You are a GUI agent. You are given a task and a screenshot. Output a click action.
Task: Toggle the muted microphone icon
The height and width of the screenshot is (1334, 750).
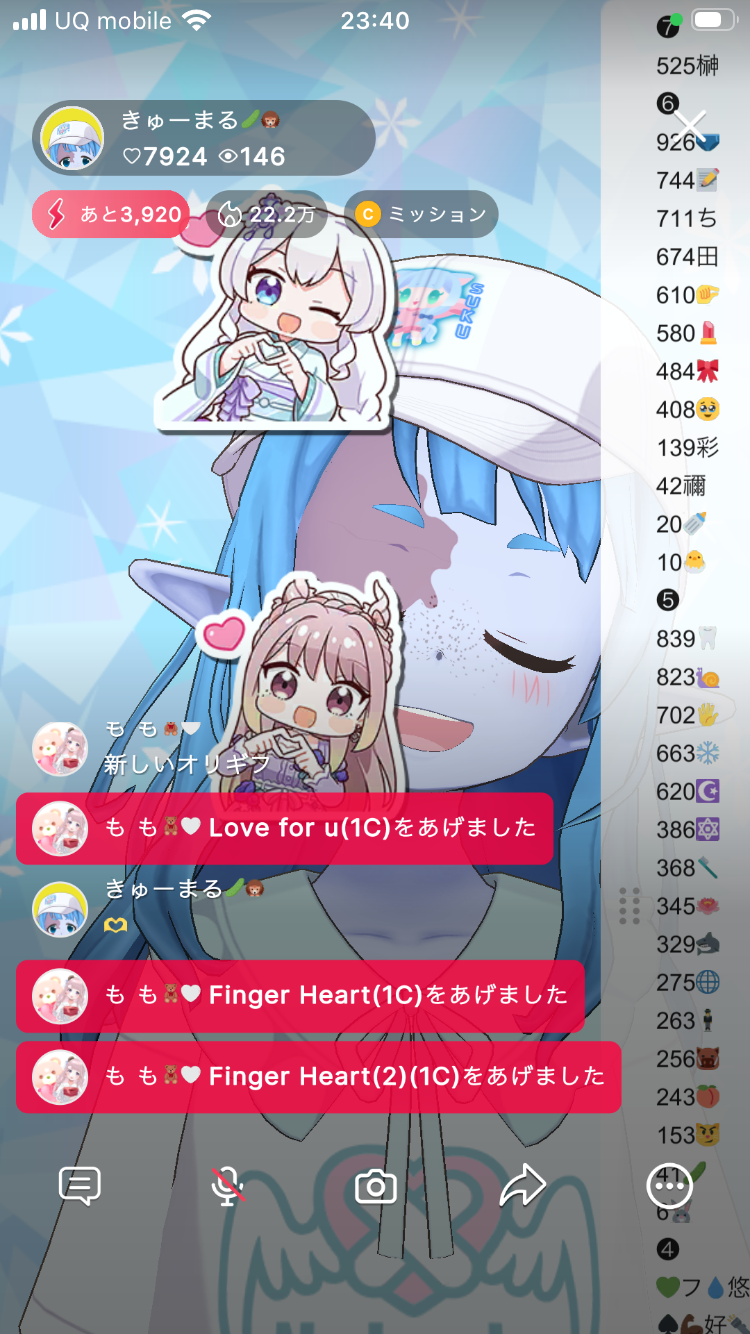(228, 1187)
